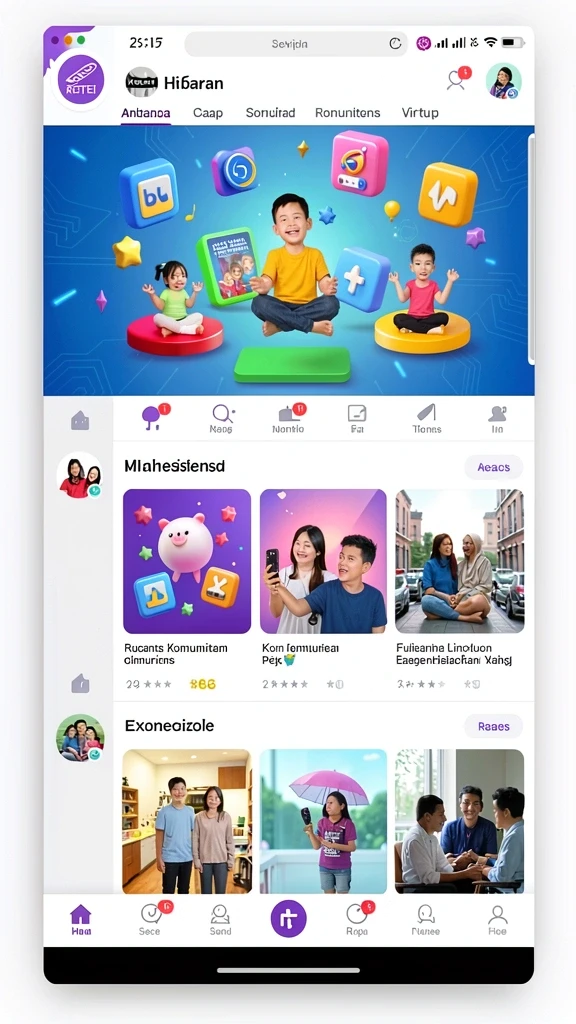Screen dimensions: 576x1024
Task: Open the Naog search item
Action: coord(222,419)
